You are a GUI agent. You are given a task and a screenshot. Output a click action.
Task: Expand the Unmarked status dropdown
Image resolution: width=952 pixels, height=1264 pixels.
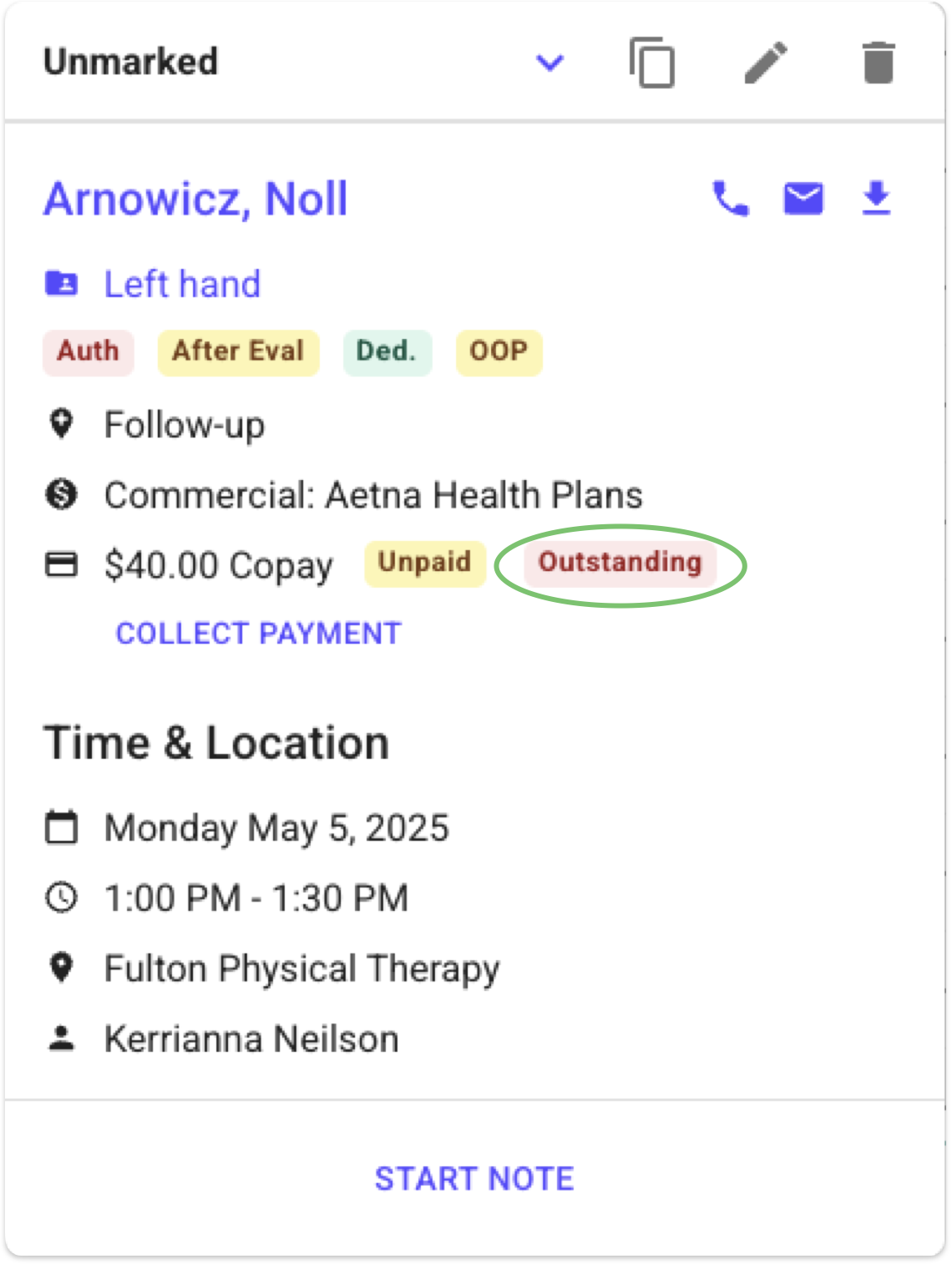(x=549, y=63)
